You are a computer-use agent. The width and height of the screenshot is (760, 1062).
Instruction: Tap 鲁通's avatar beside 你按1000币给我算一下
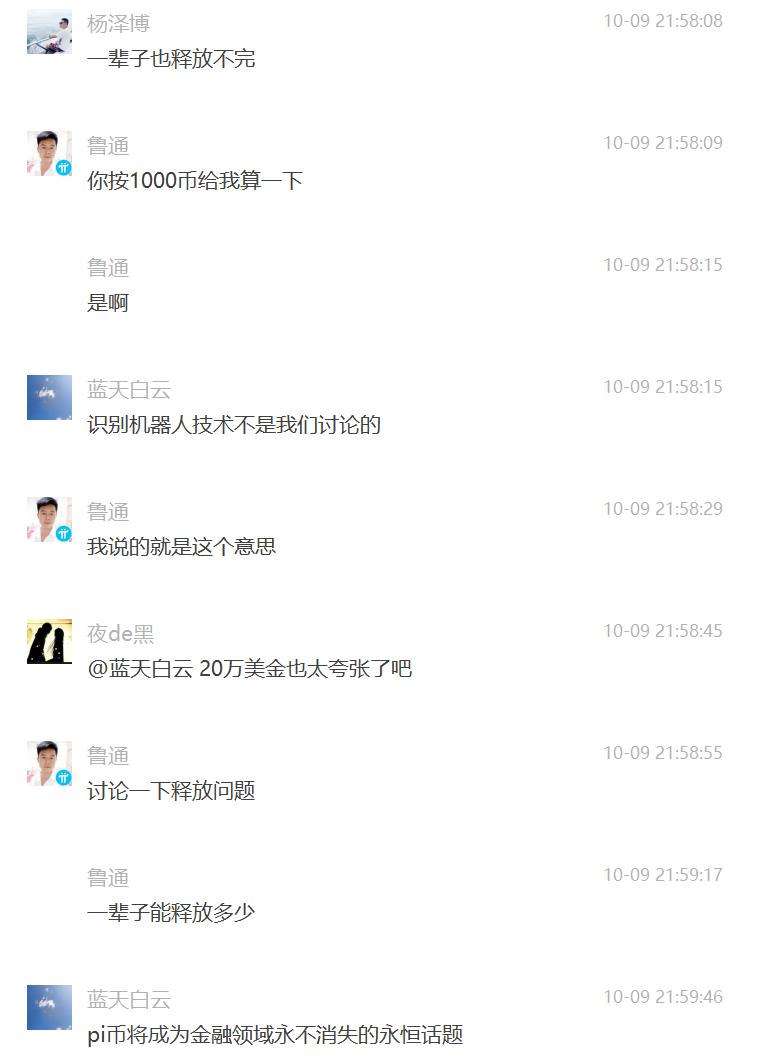point(49,154)
